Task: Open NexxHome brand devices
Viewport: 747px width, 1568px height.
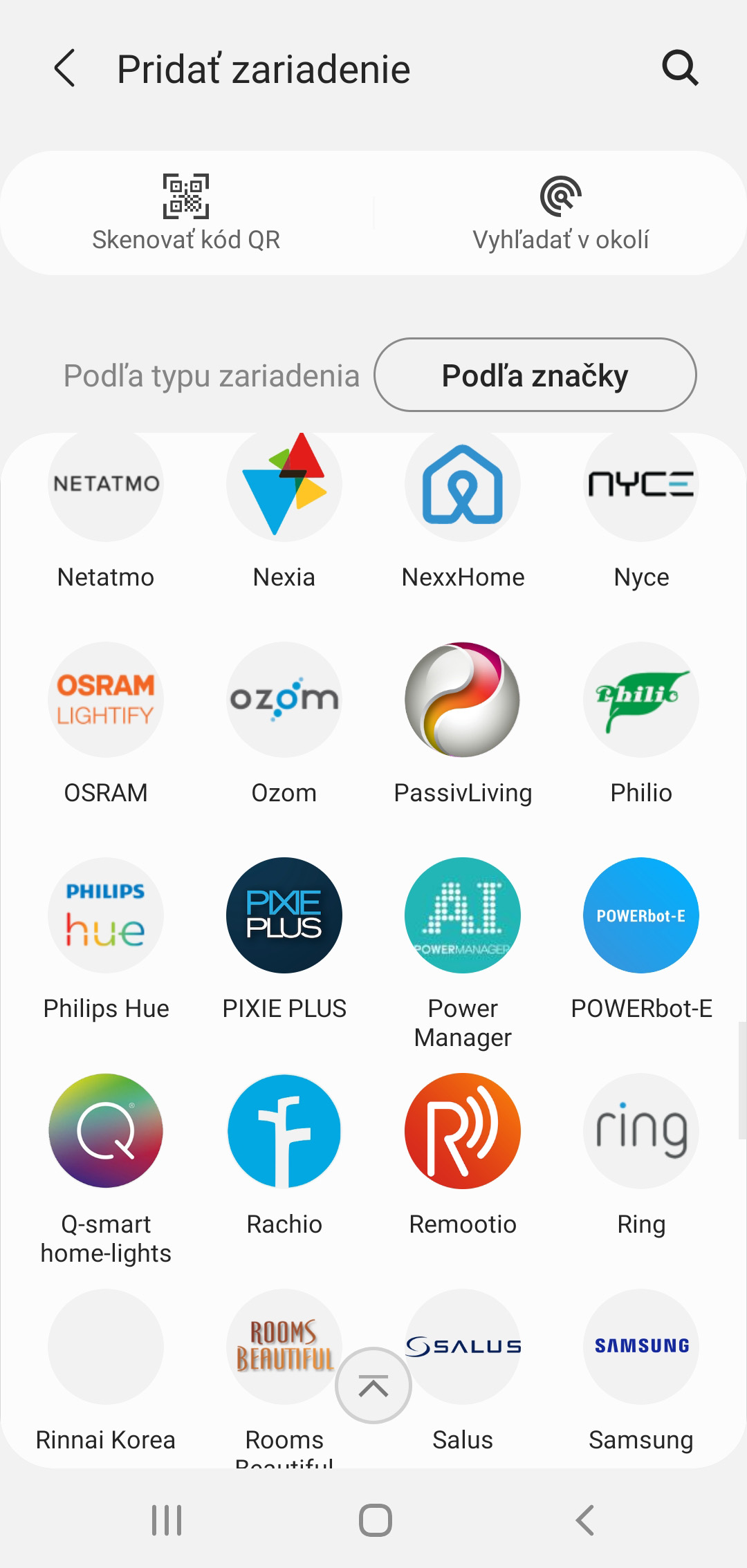Action: click(463, 513)
